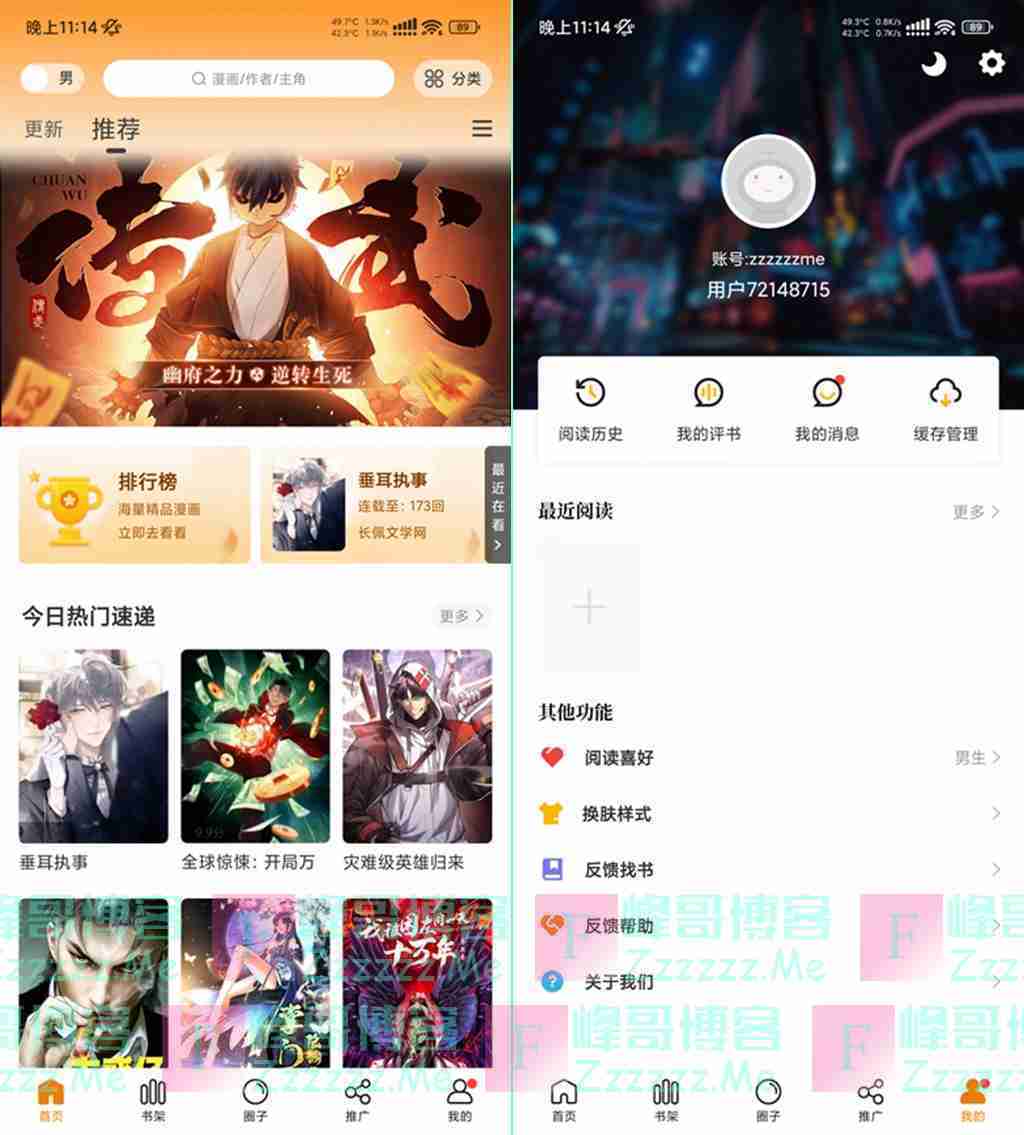View 更多 for 今日热门速递
This screenshot has width=1024, height=1135.
click(x=461, y=616)
